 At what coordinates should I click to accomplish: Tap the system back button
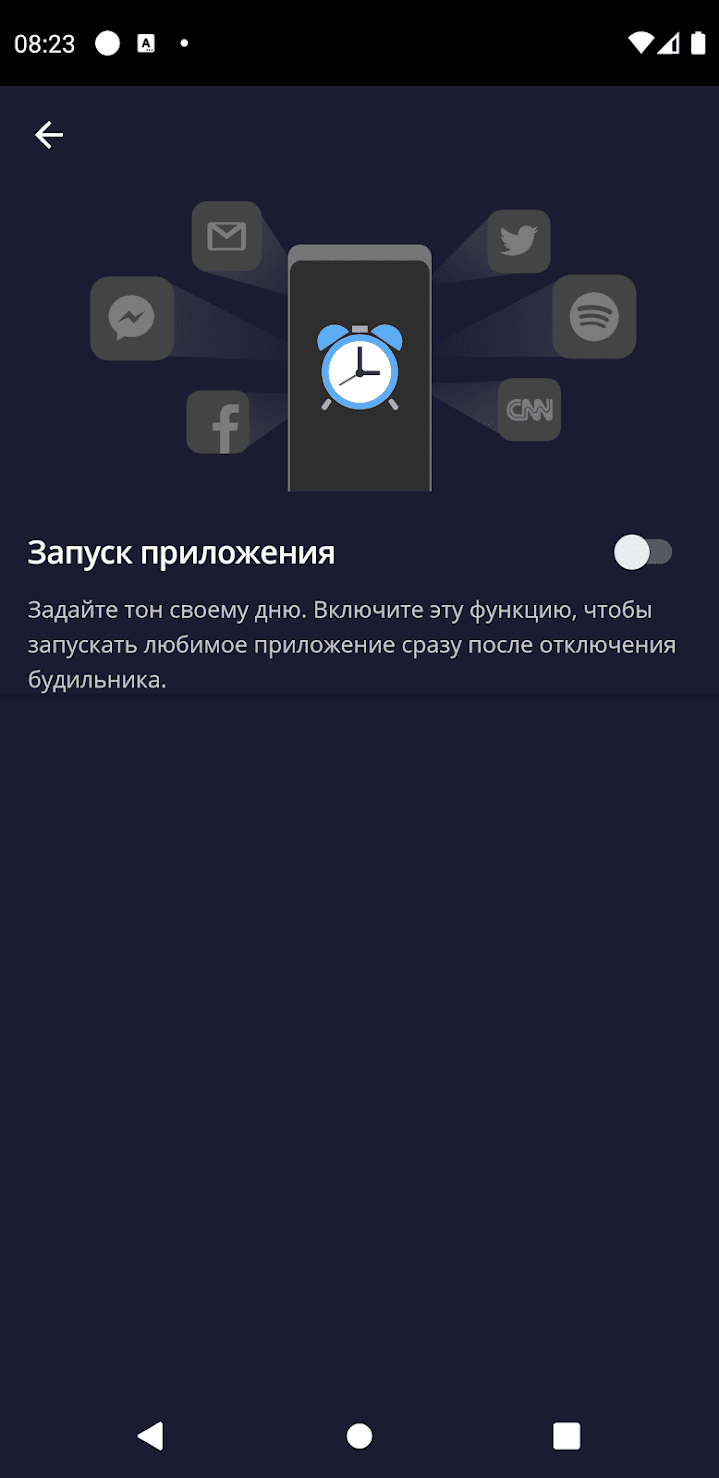tap(151, 1436)
